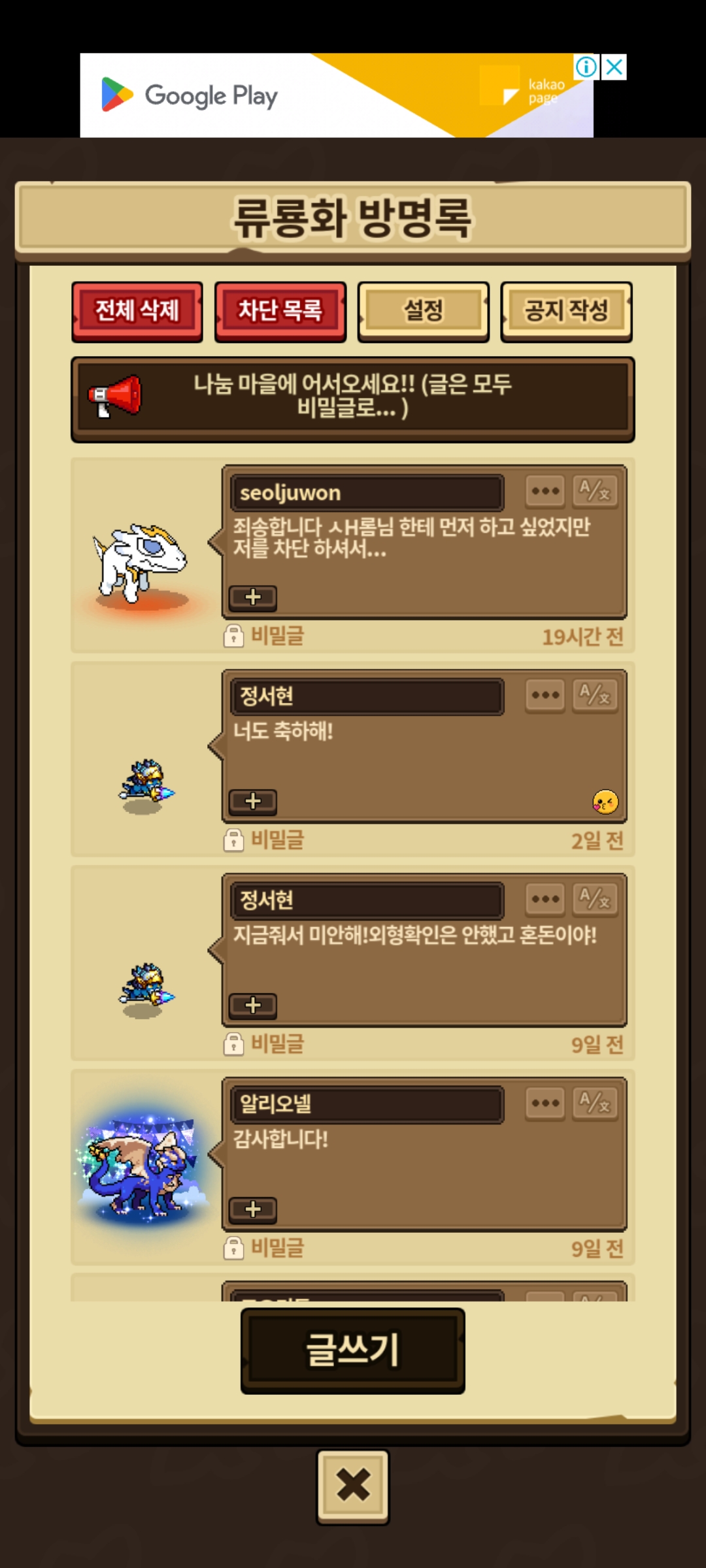The image size is (706, 1568).
Task: Open the ad info icon
Action: (586, 67)
